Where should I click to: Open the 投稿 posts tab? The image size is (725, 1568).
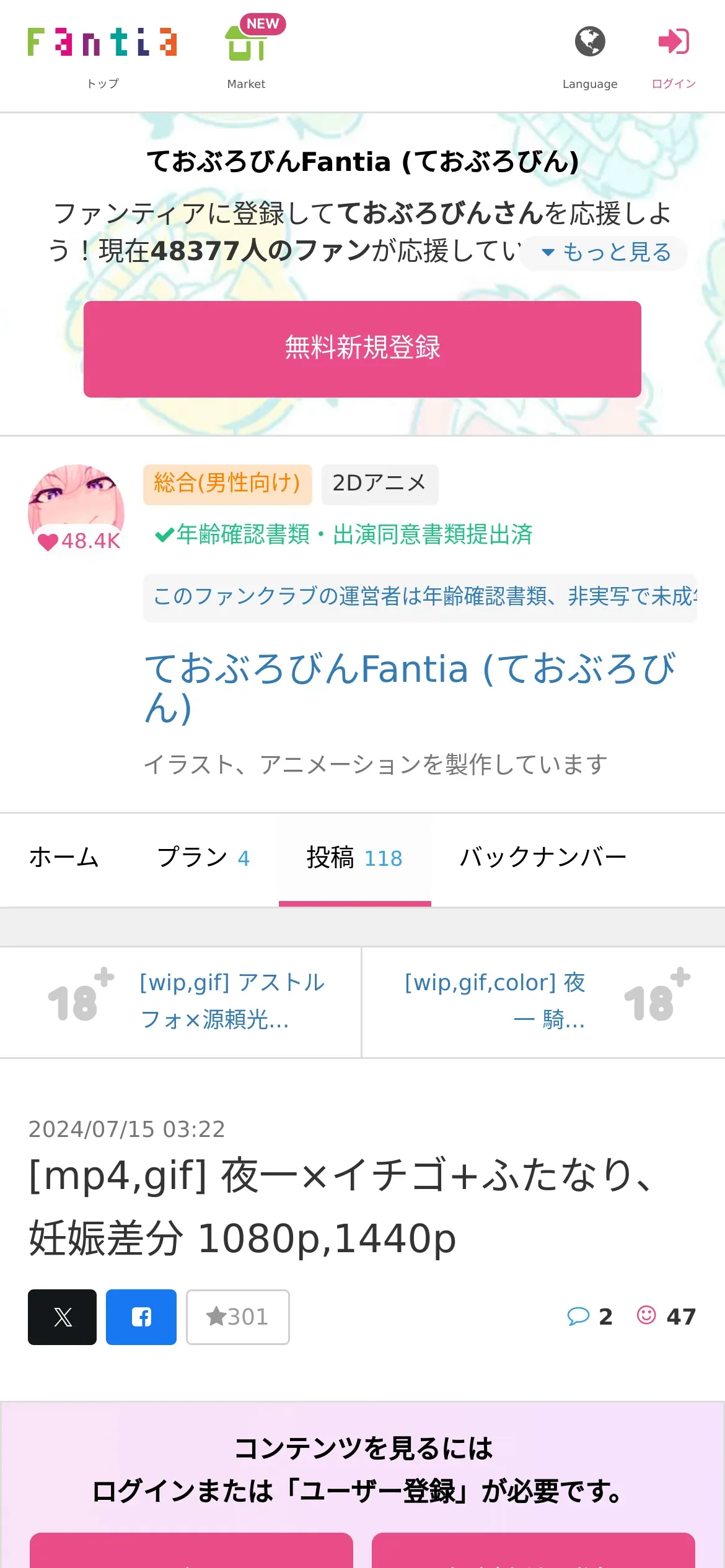coord(354,858)
